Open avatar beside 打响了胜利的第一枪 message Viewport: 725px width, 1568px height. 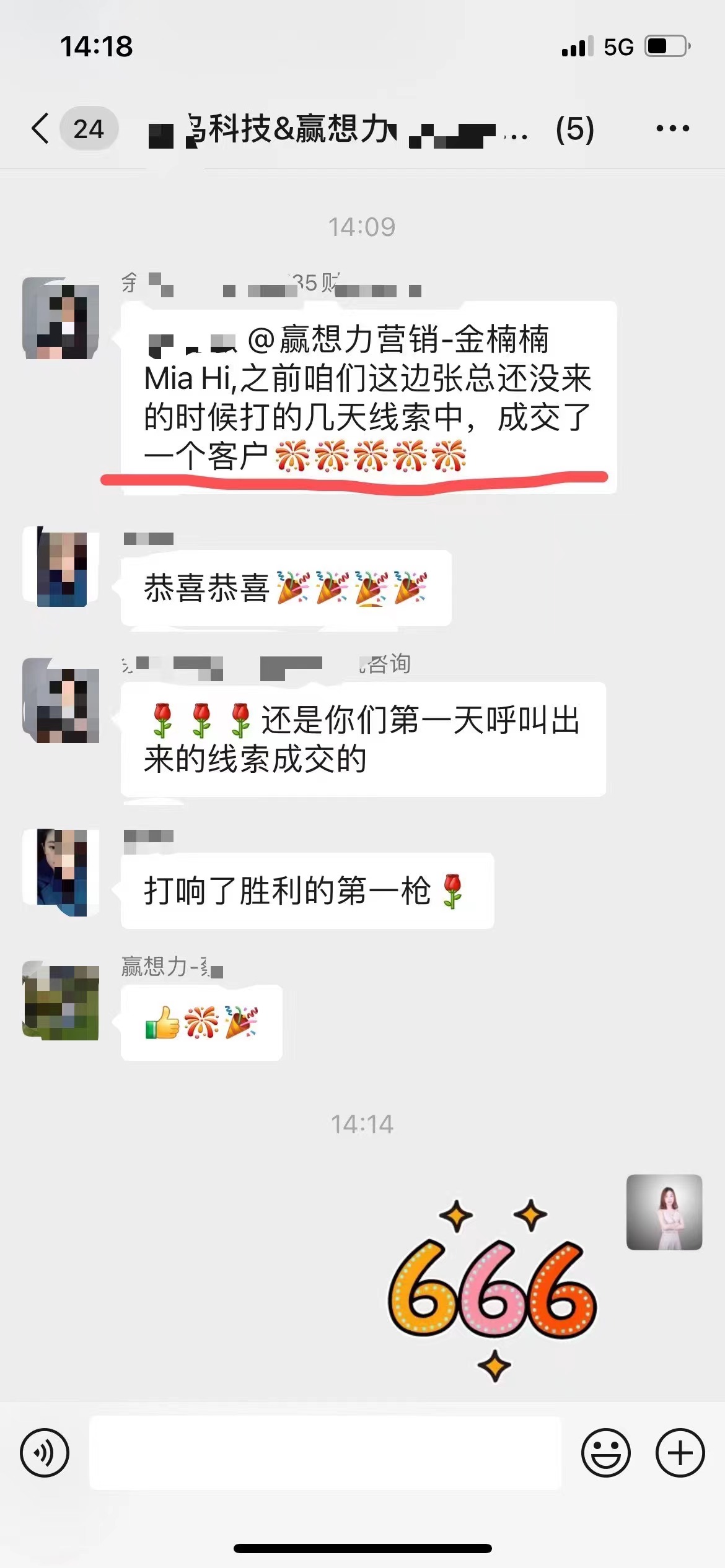(61, 872)
